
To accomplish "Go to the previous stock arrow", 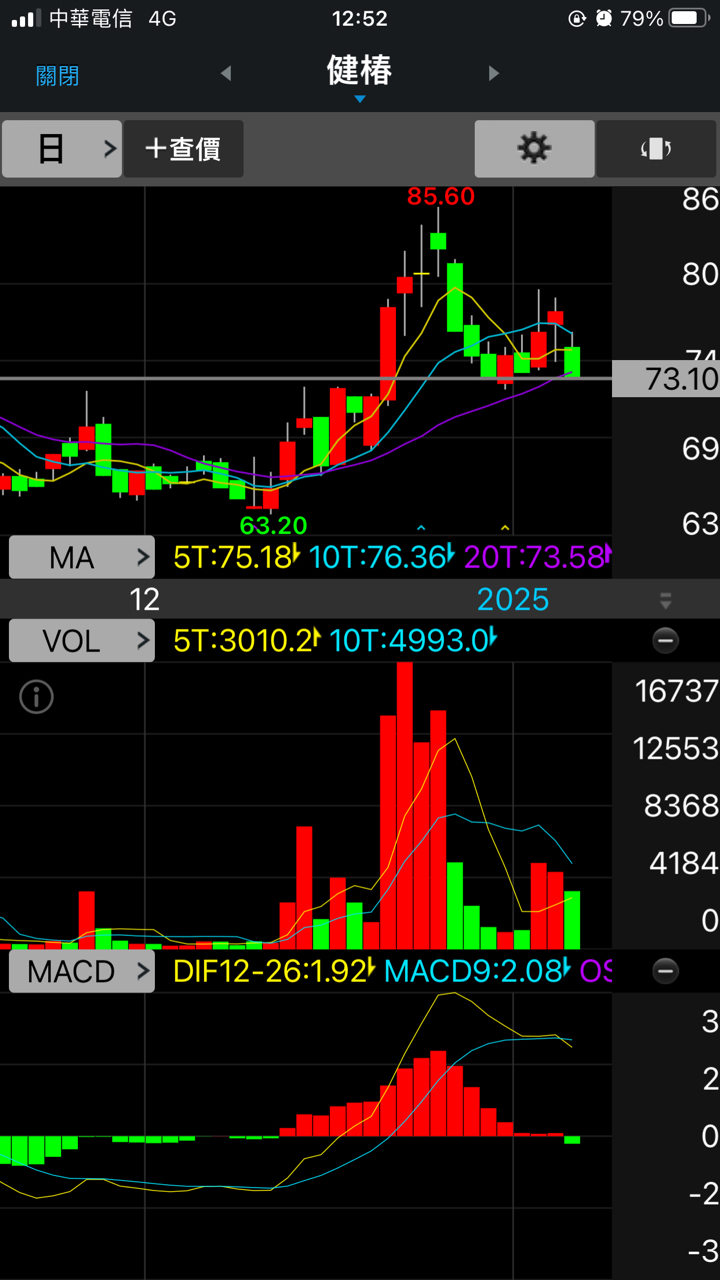I will point(226,73).
